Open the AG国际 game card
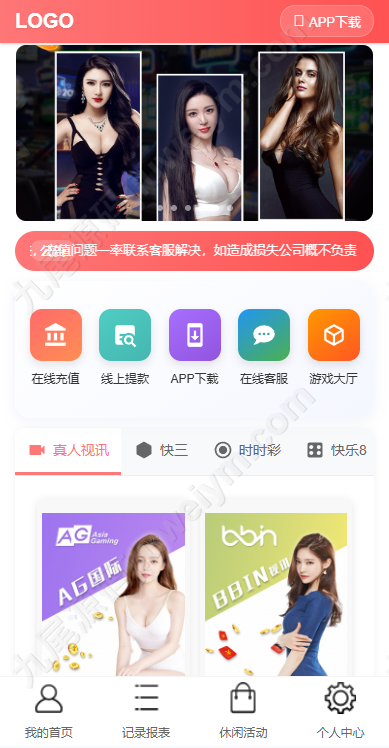The height and width of the screenshot is (748, 389). click(113, 594)
